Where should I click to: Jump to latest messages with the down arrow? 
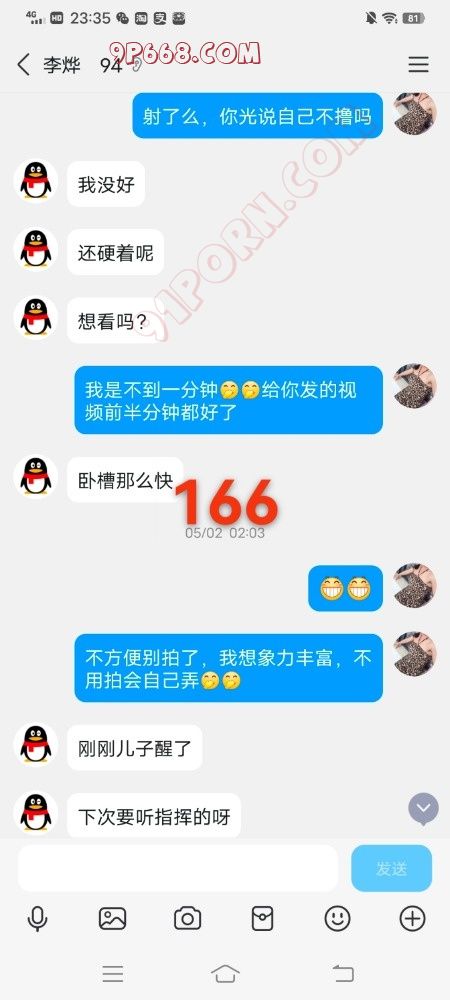point(424,809)
